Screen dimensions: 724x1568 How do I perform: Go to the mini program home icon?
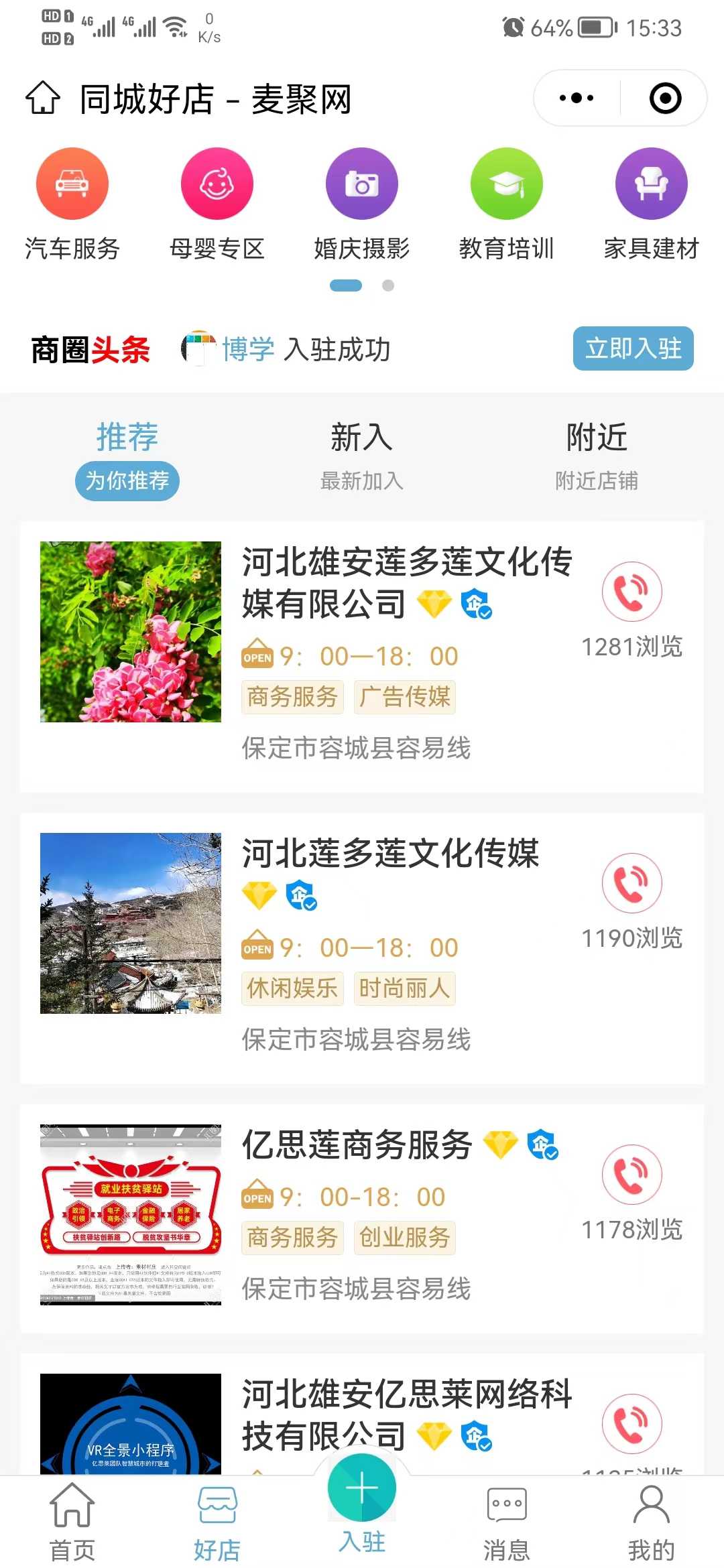pos(43,99)
